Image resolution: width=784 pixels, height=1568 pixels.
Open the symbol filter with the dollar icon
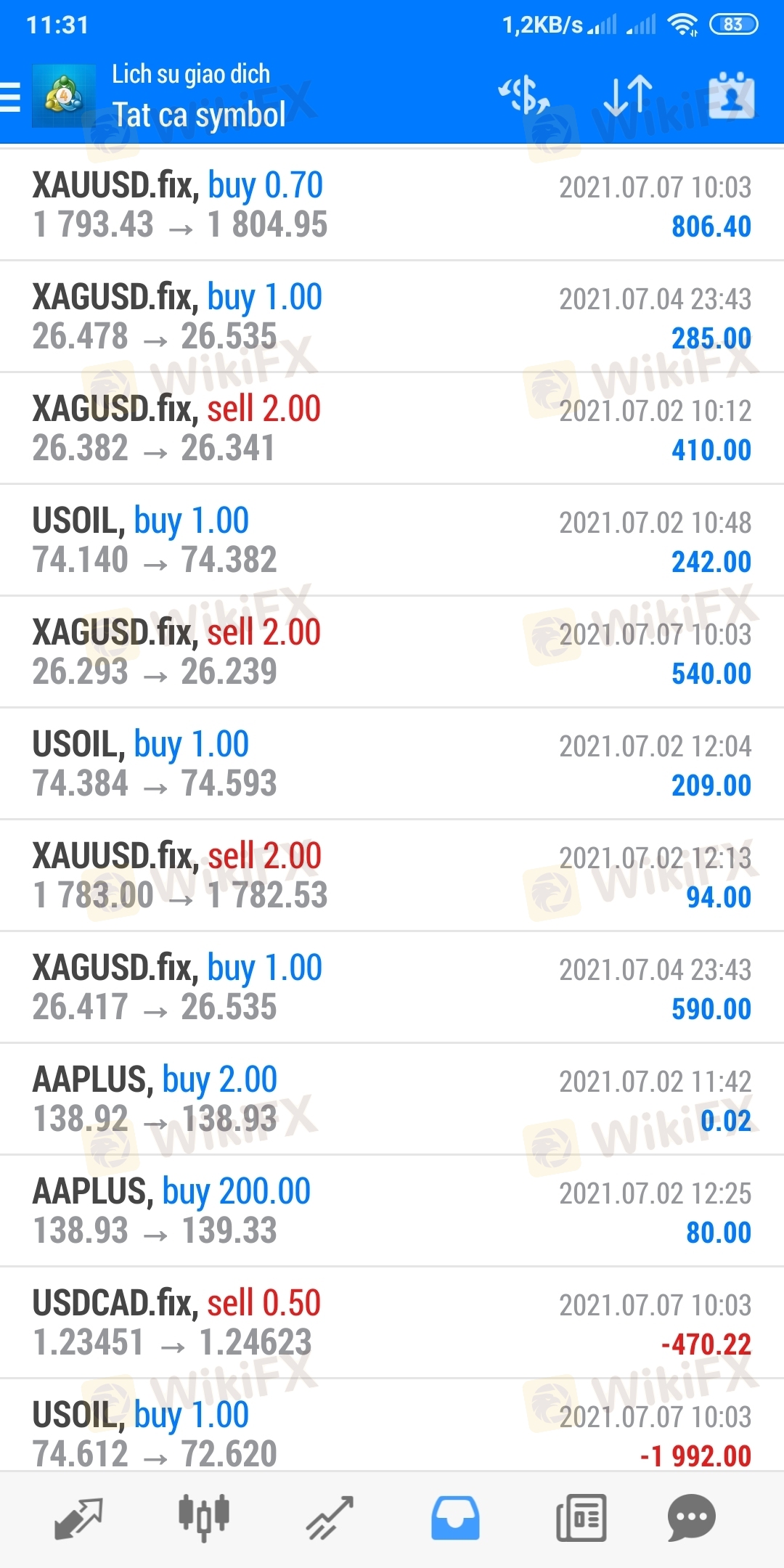point(524,96)
